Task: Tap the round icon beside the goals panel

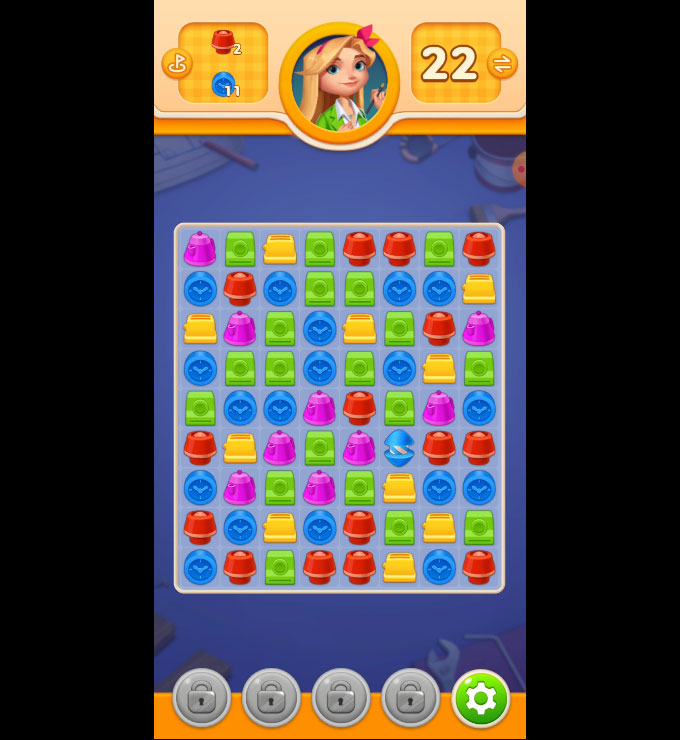Action: [x=176, y=64]
